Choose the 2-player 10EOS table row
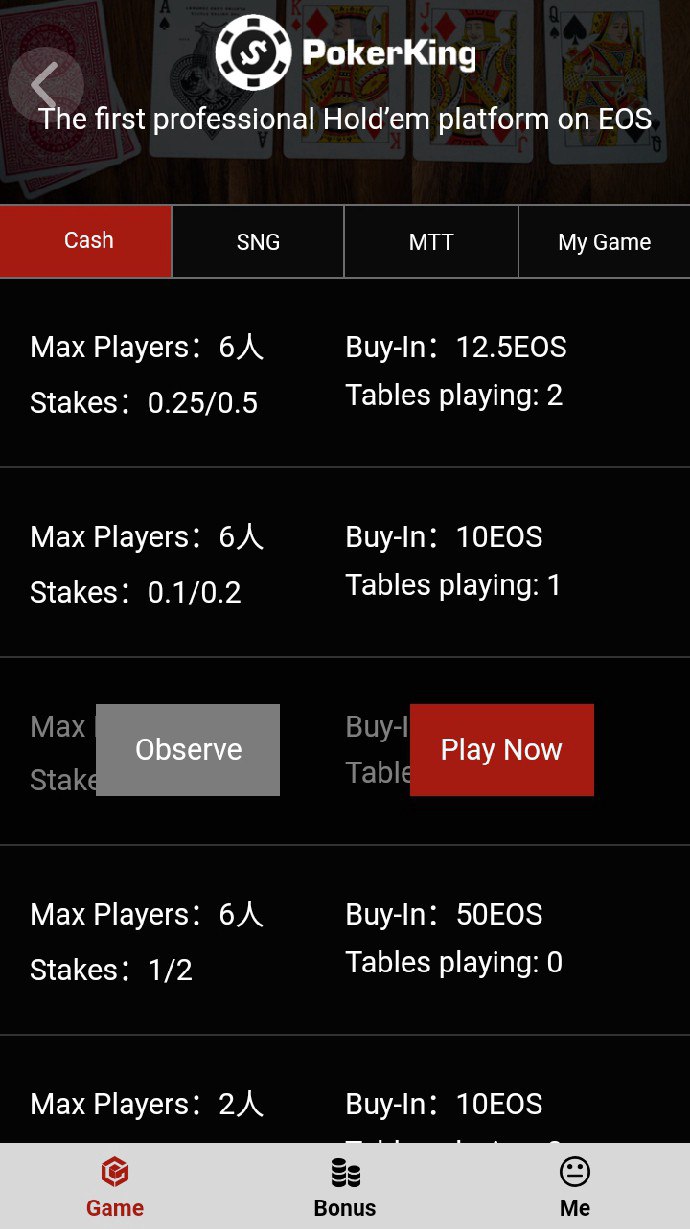 [x=345, y=1104]
